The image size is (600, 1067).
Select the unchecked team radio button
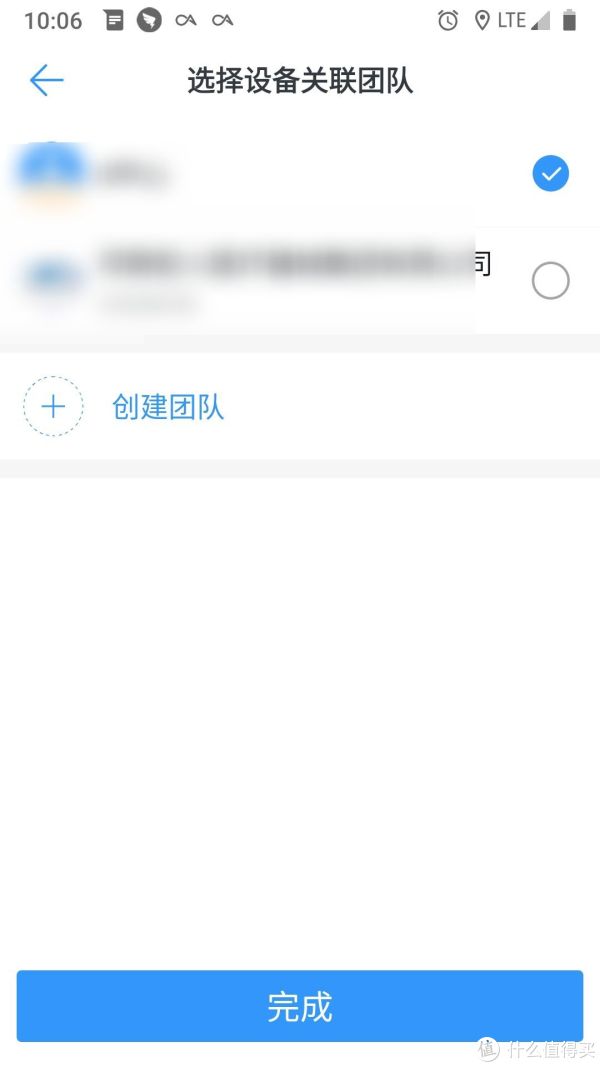coord(550,280)
